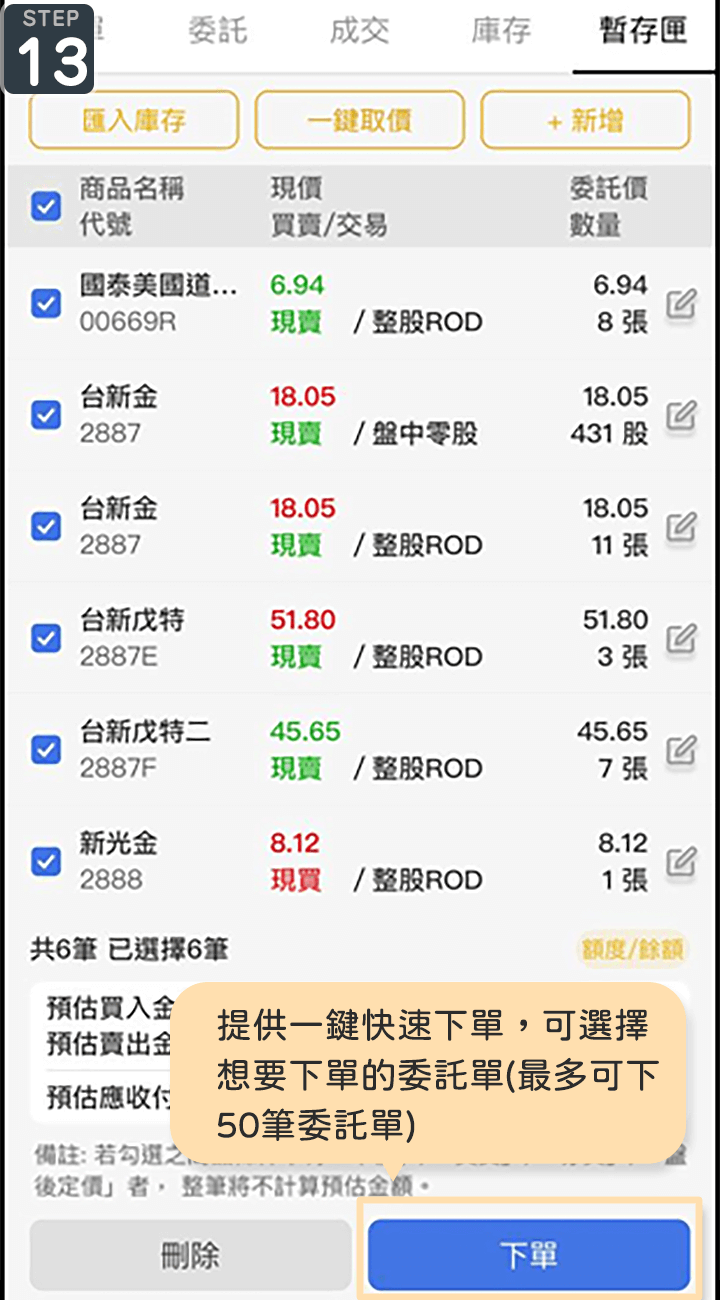The image size is (720, 1300).
Task: Switch to the 成交 tab
Action: pos(359,31)
